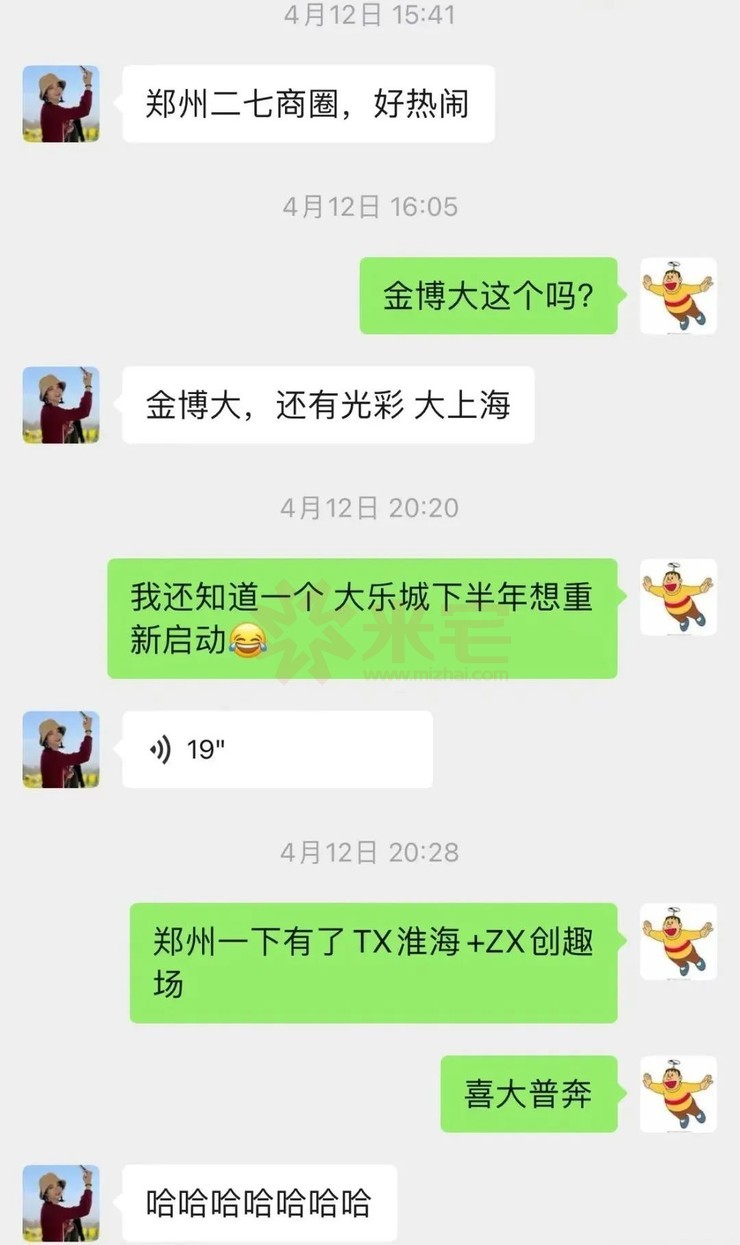Open own avatar next to '金博大这个吗?'

click(678, 296)
